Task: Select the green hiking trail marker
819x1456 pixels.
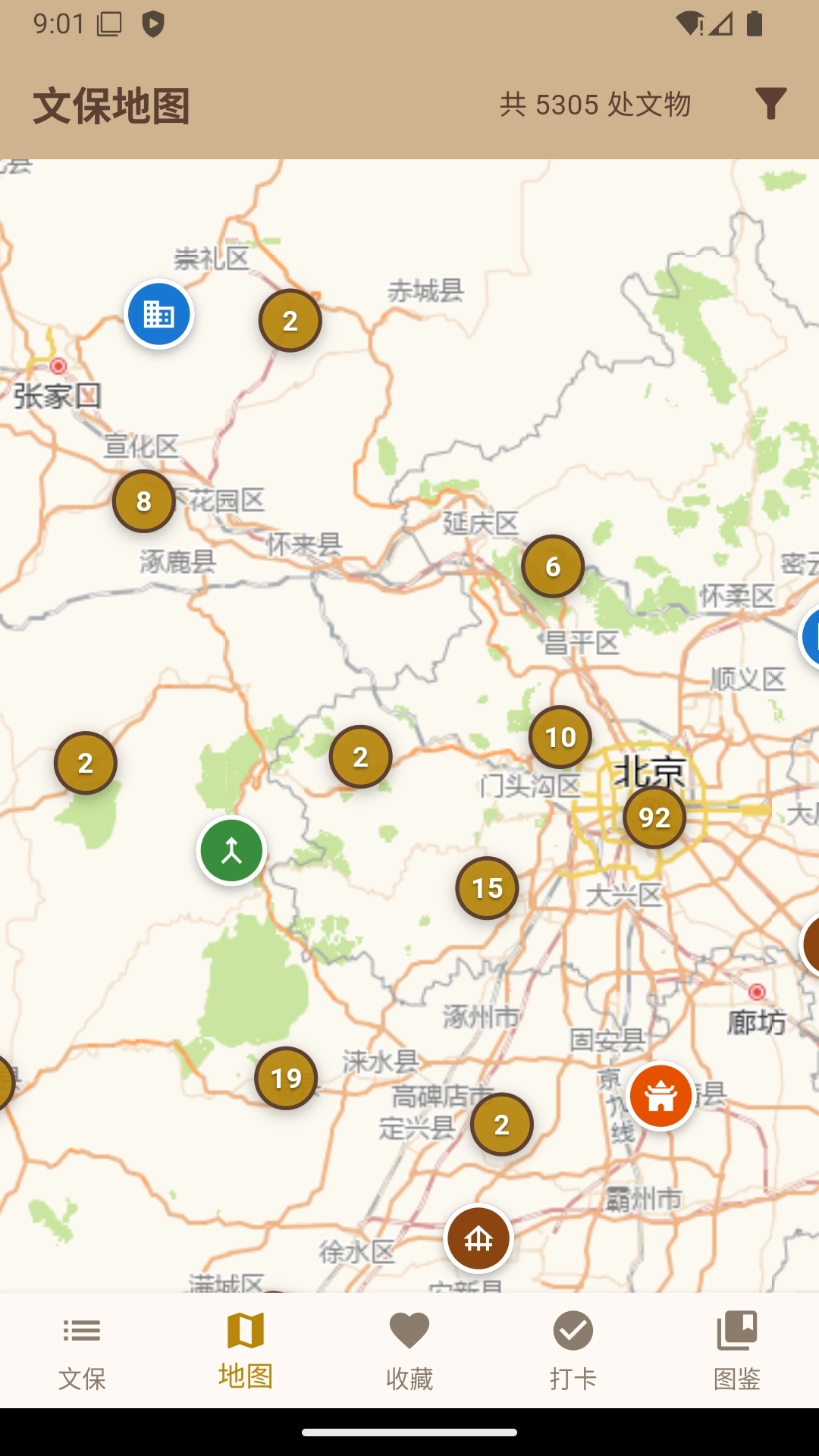Action: (x=231, y=850)
